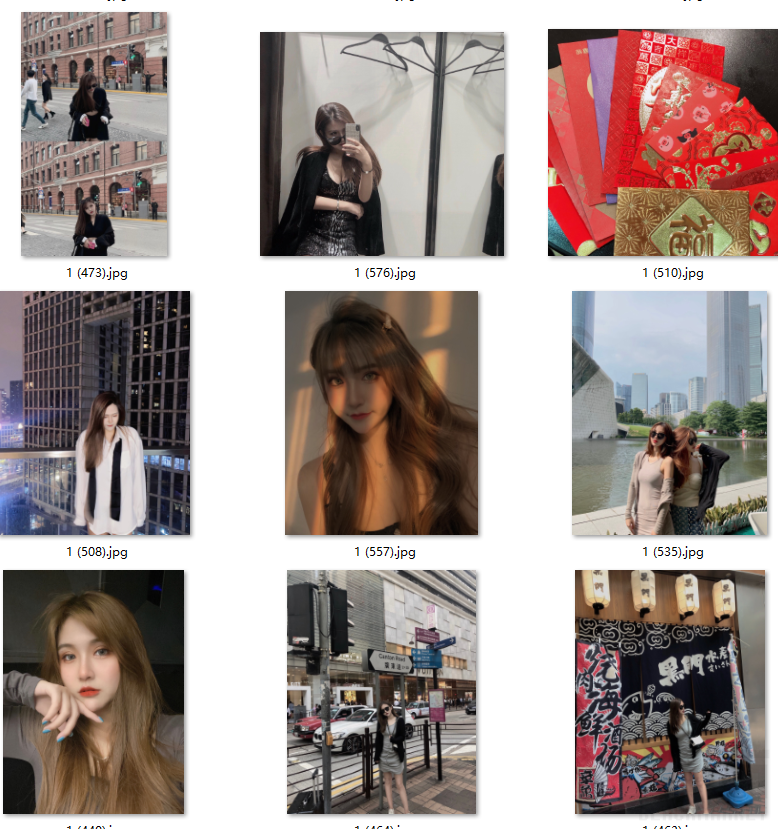The image size is (778, 829).
Task: Open the image 1 (535).jpg
Action: coord(669,413)
